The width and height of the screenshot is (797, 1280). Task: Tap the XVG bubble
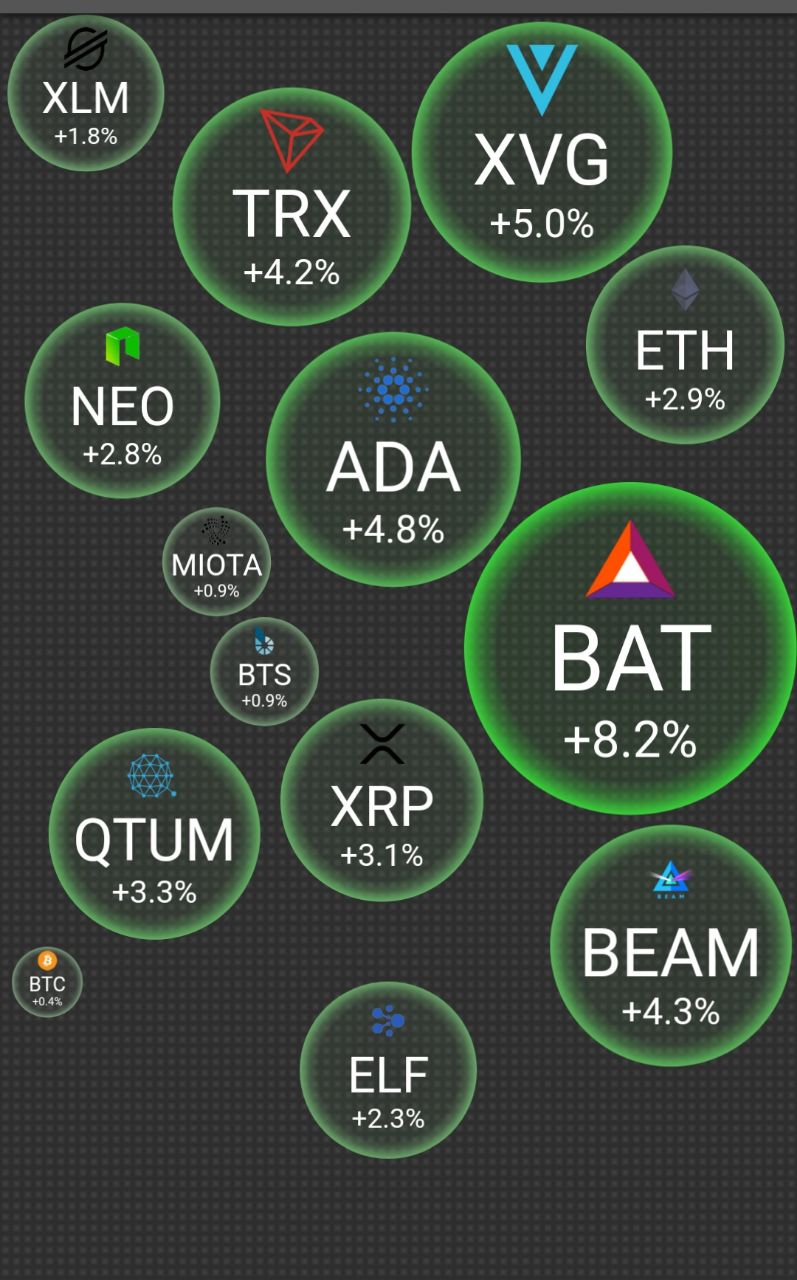542,152
